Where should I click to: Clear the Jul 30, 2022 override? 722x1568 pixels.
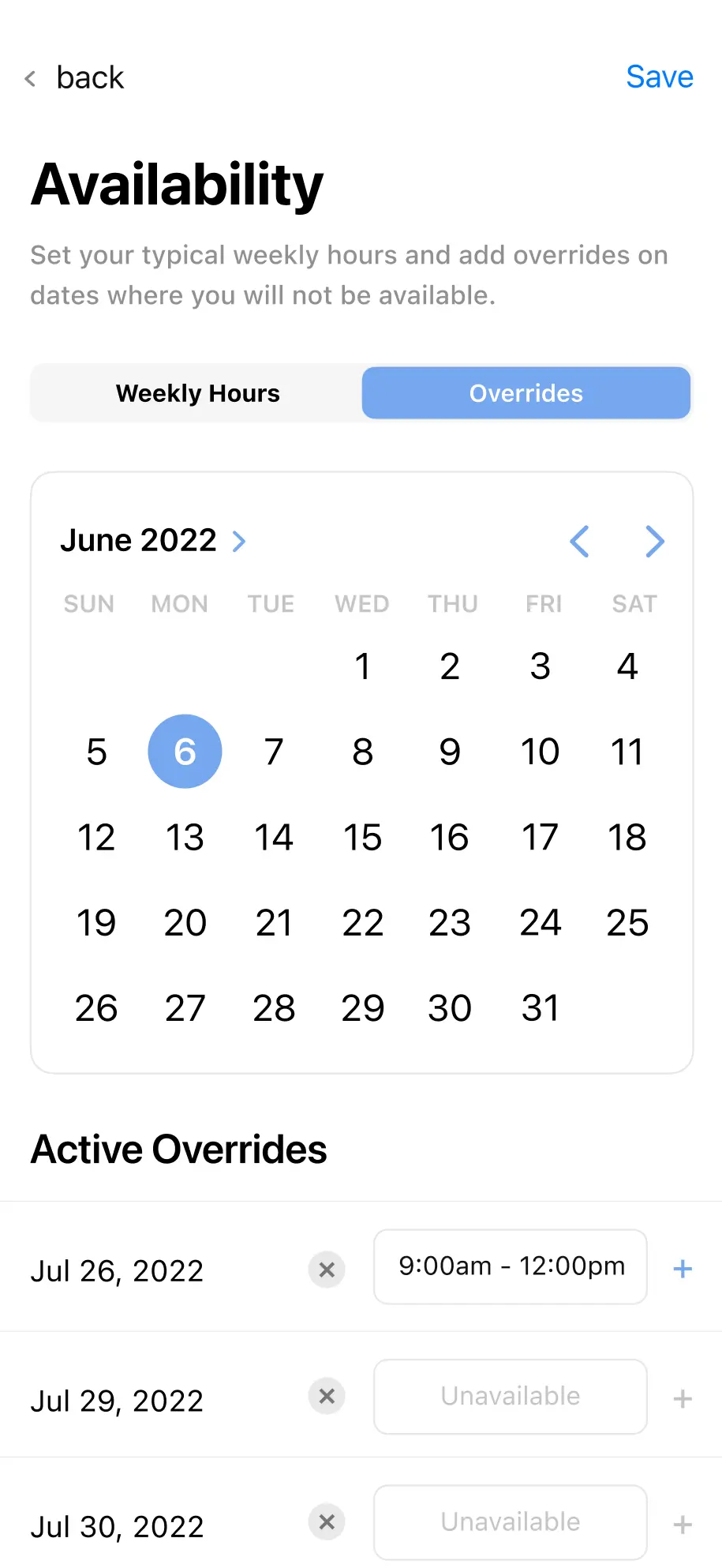click(327, 1521)
